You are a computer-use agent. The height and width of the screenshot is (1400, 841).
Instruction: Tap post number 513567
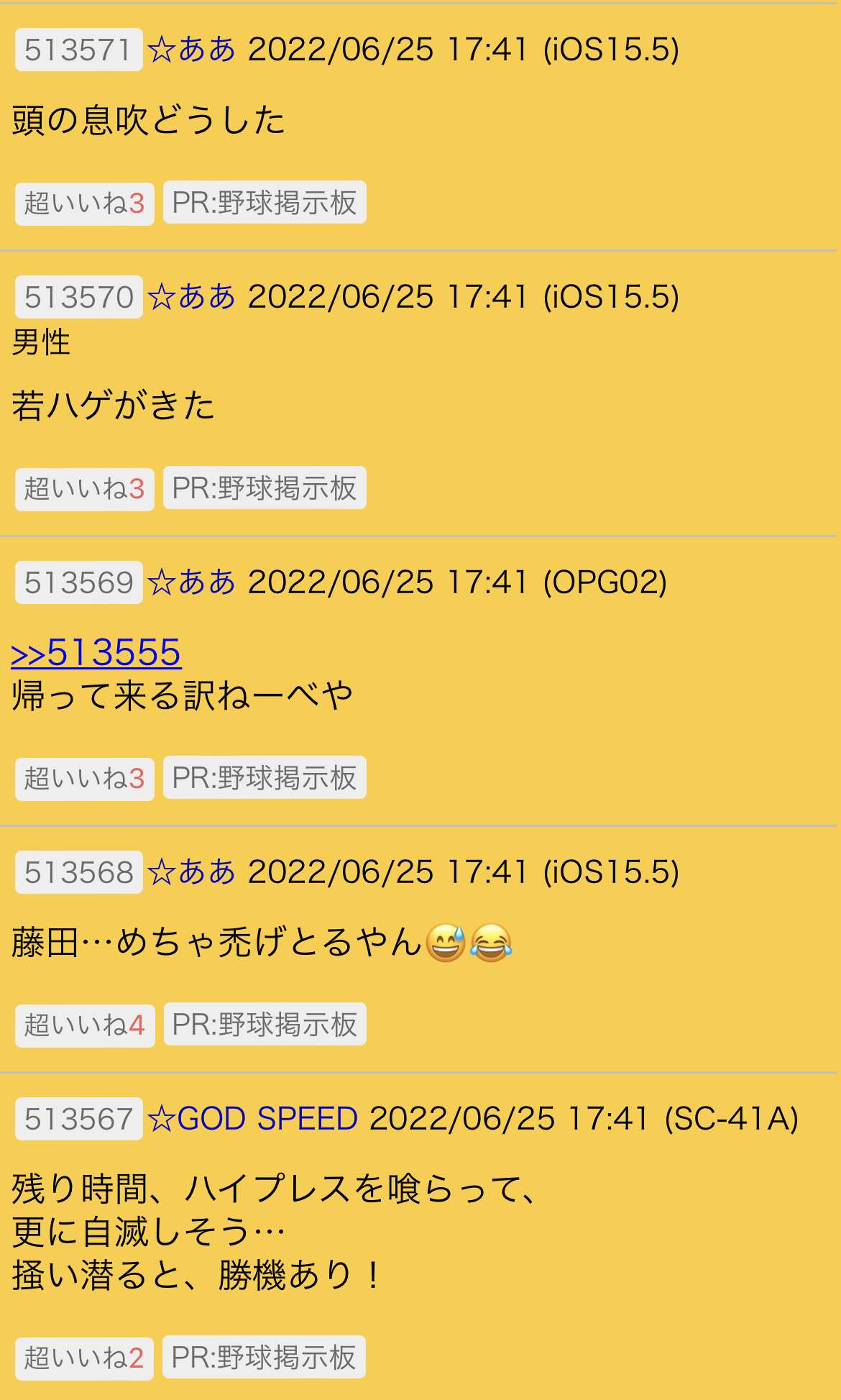click(78, 1119)
